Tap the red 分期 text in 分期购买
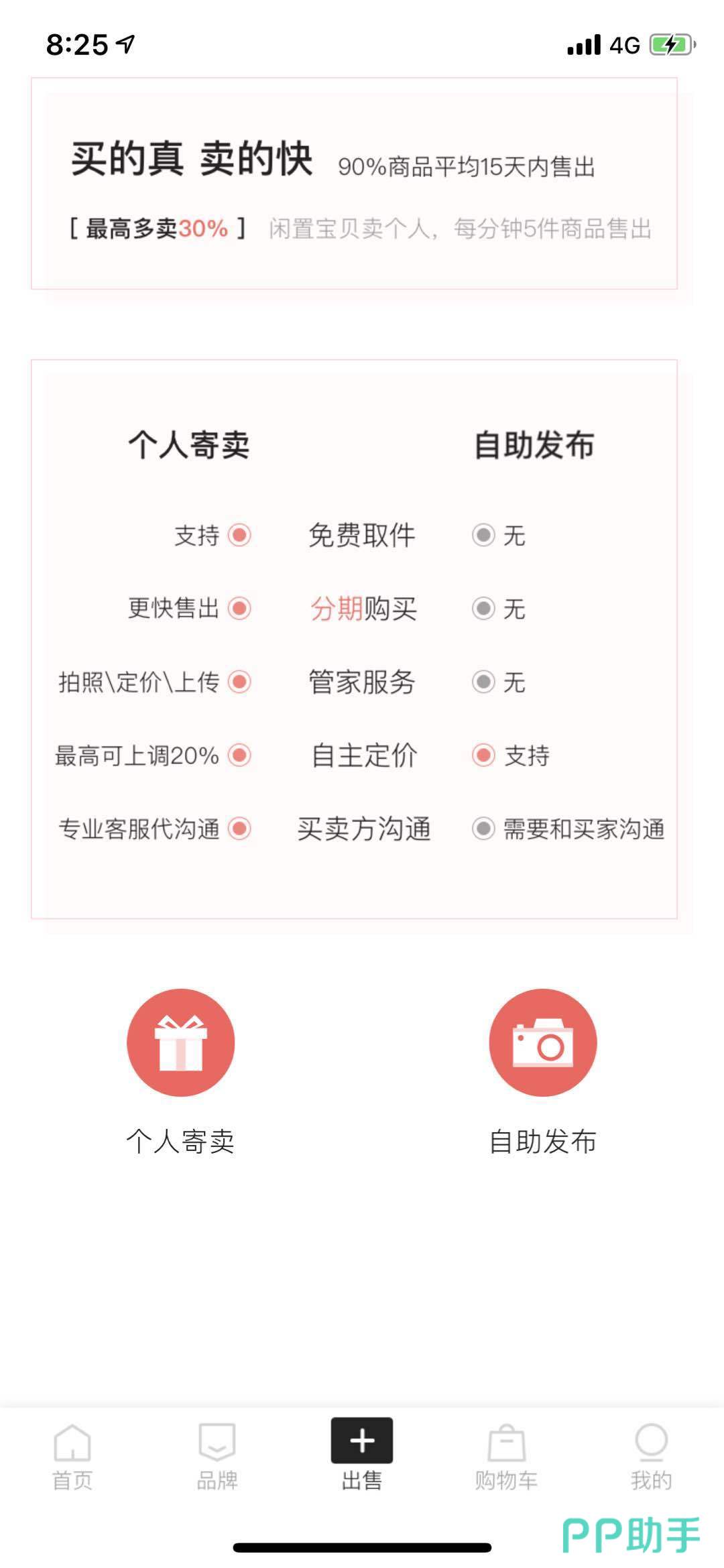This screenshot has height=1568, width=724. click(335, 609)
